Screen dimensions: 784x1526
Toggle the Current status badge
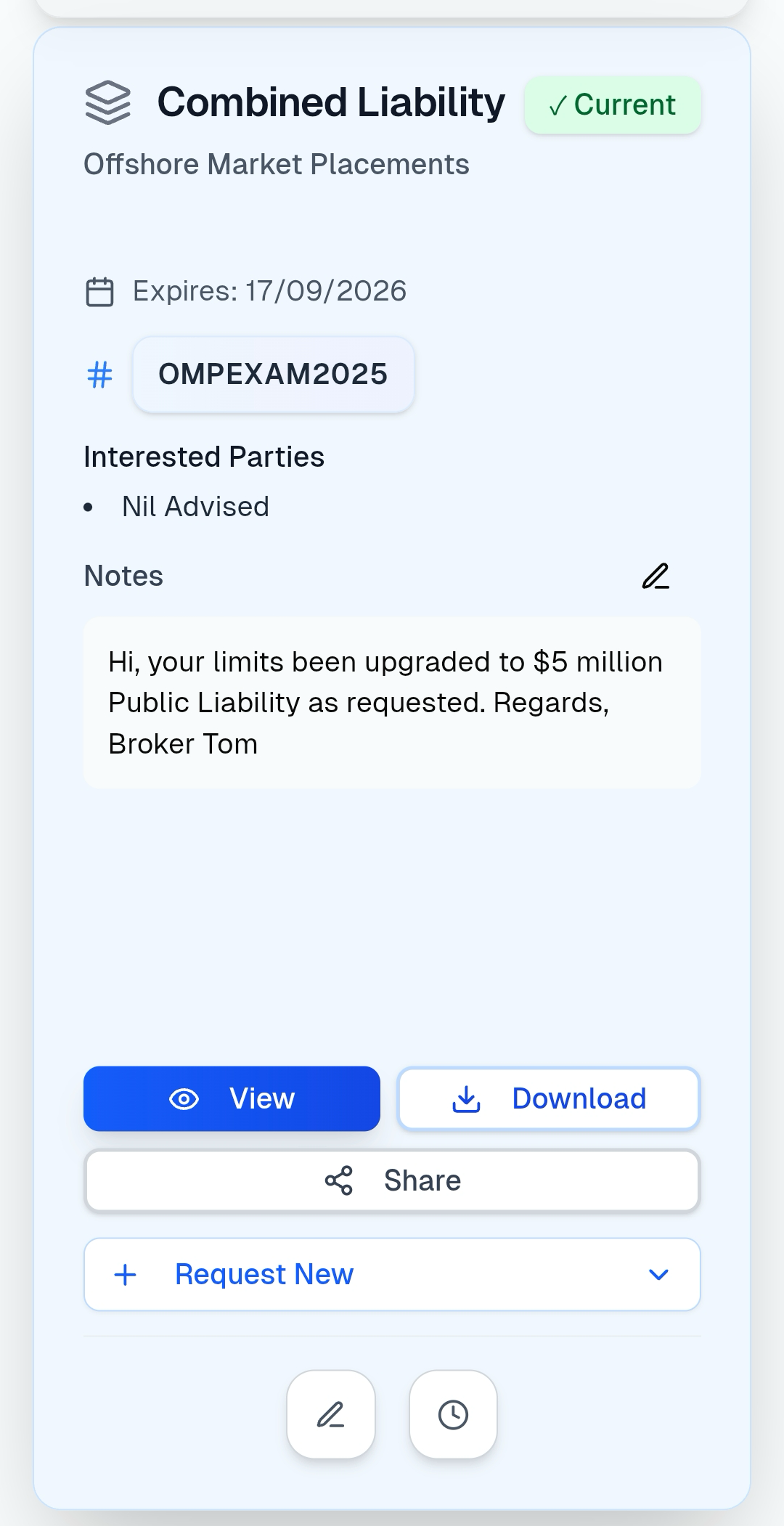(x=613, y=105)
